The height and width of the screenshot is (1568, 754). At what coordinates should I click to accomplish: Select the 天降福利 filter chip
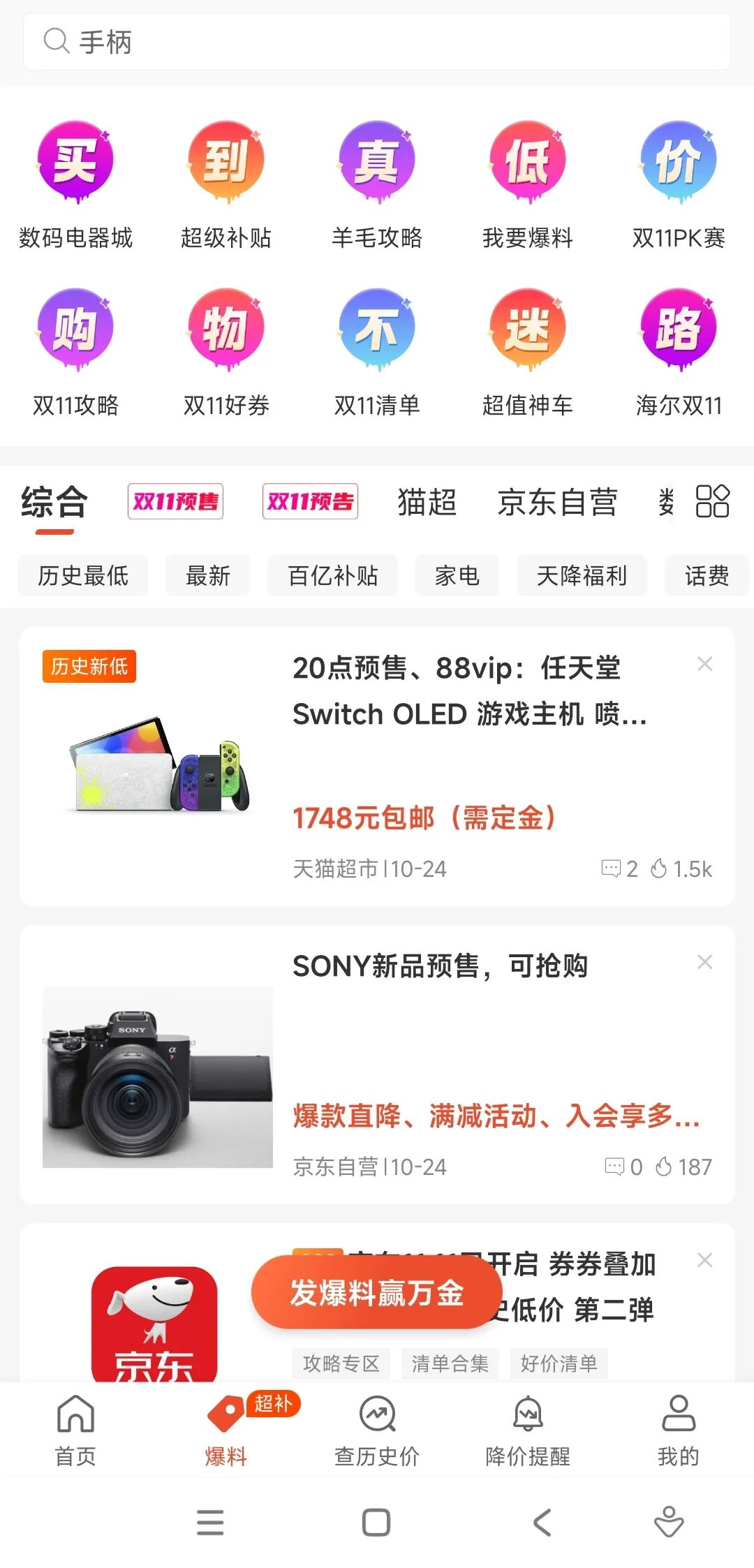click(x=582, y=576)
